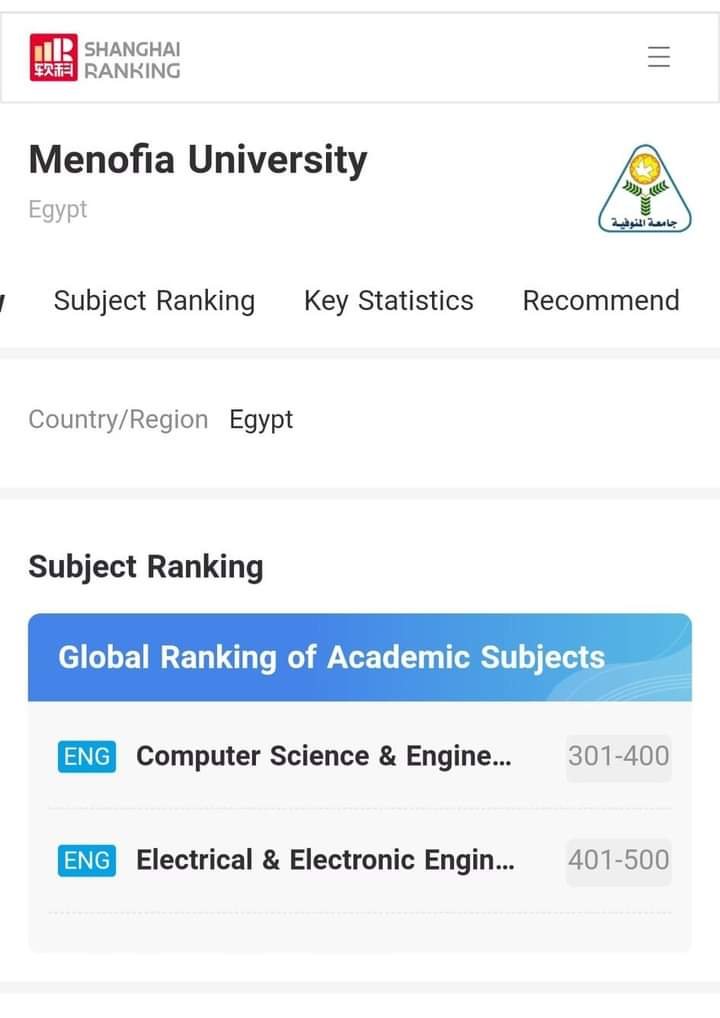Select the ENG badge next to Computer Science
This screenshot has height=1018, width=720.
pyautogui.click(x=87, y=757)
